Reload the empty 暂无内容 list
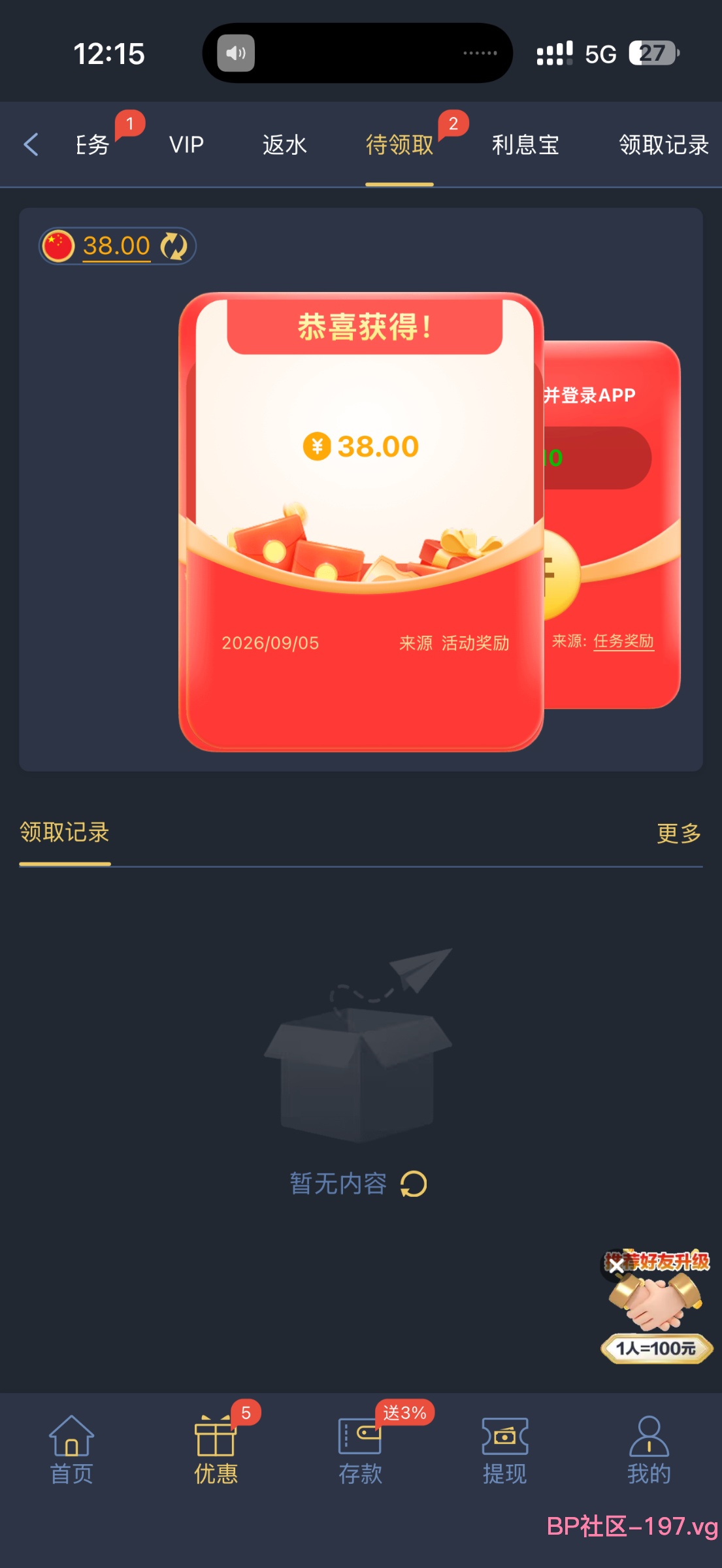722x1568 pixels. (x=414, y=1184)
